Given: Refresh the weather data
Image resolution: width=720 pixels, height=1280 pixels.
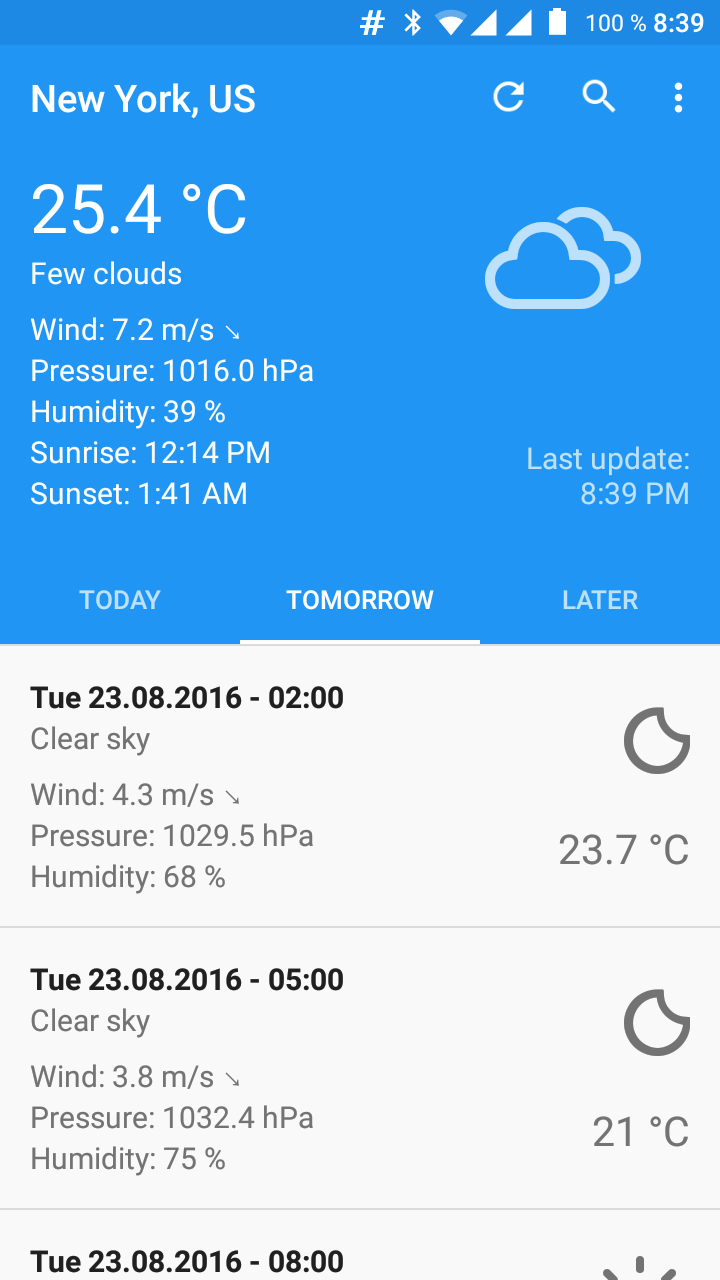Looking at the screenshot, I should click(509, 97).
